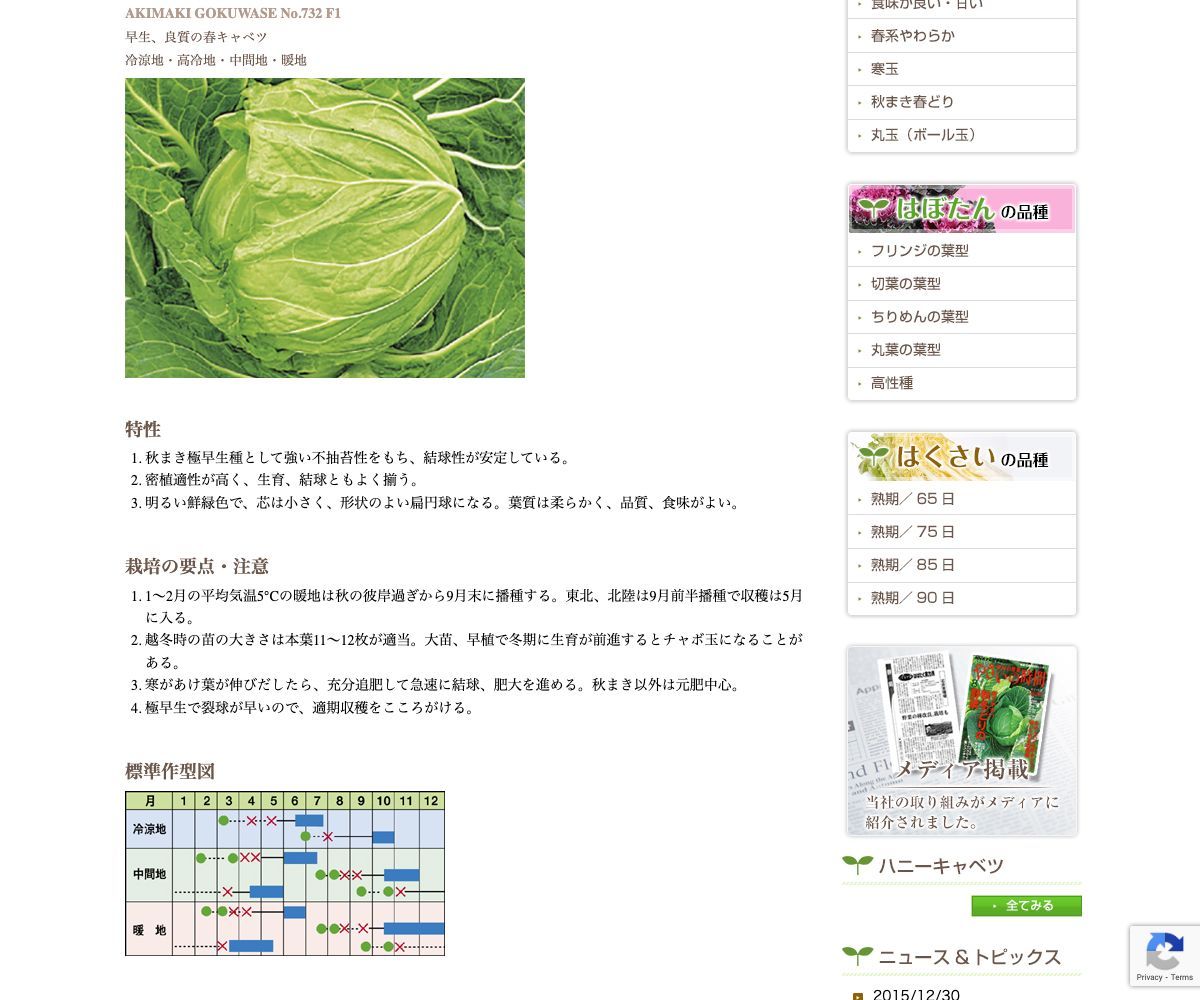Open reCAPTCHA Privacy link
1200x1000 pixels.
(1149, 978)
